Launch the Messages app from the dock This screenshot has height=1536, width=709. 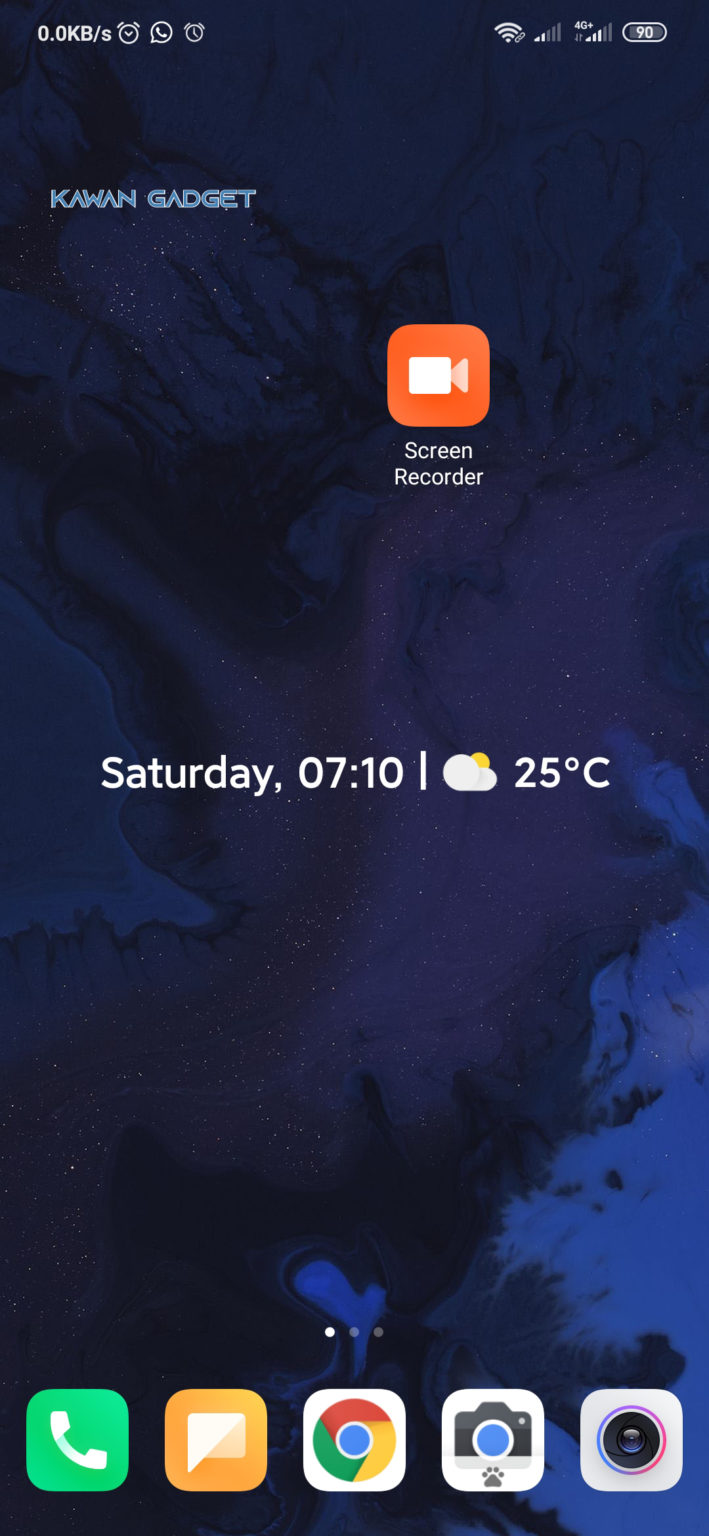tap(216, 1440)
